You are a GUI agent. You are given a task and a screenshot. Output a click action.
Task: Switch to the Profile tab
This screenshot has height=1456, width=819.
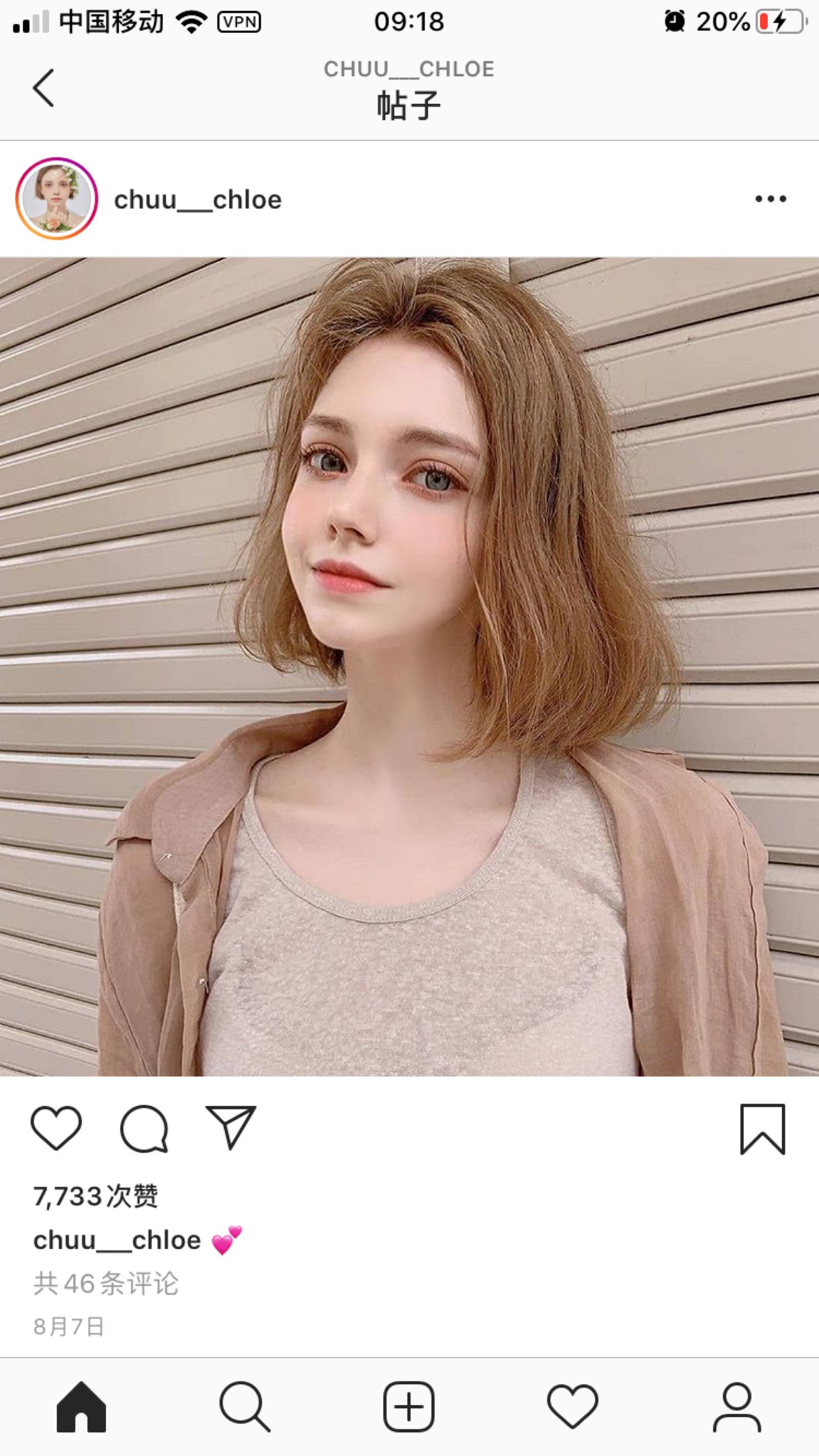[x=737, y=1407]
